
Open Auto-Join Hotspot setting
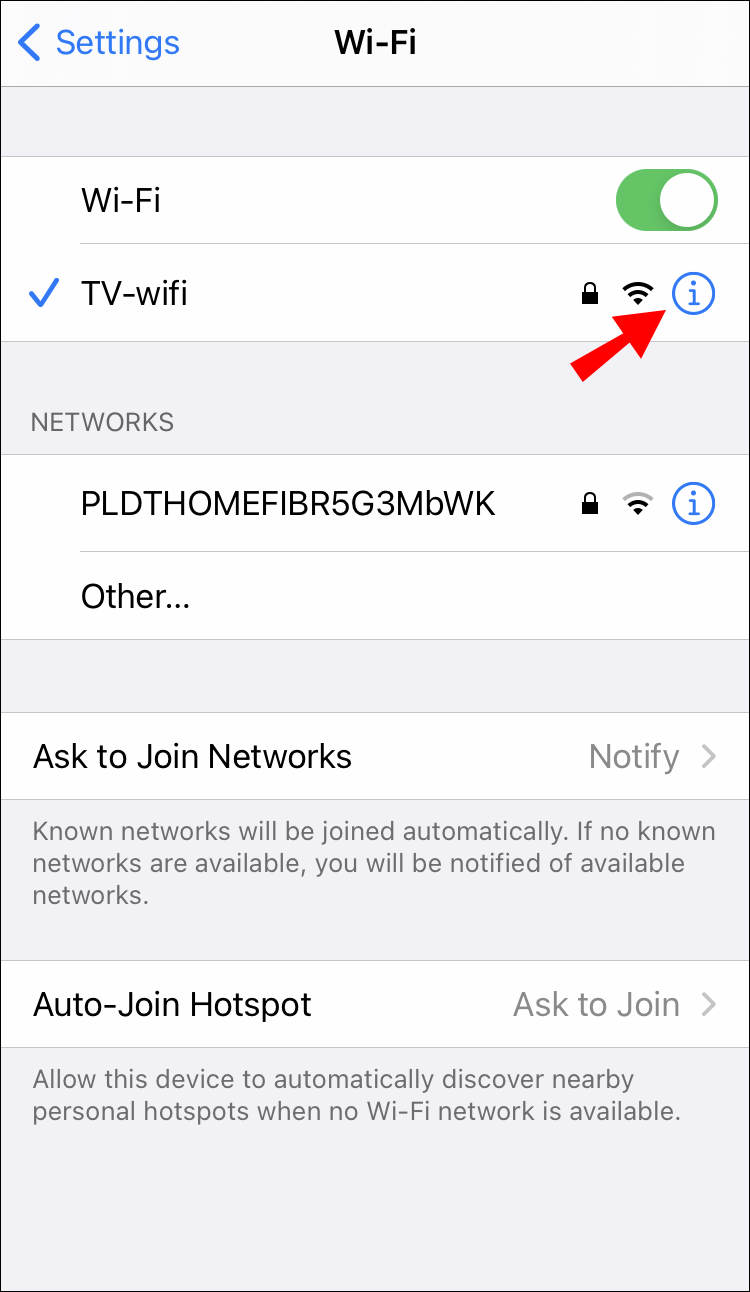(374, 1004)
